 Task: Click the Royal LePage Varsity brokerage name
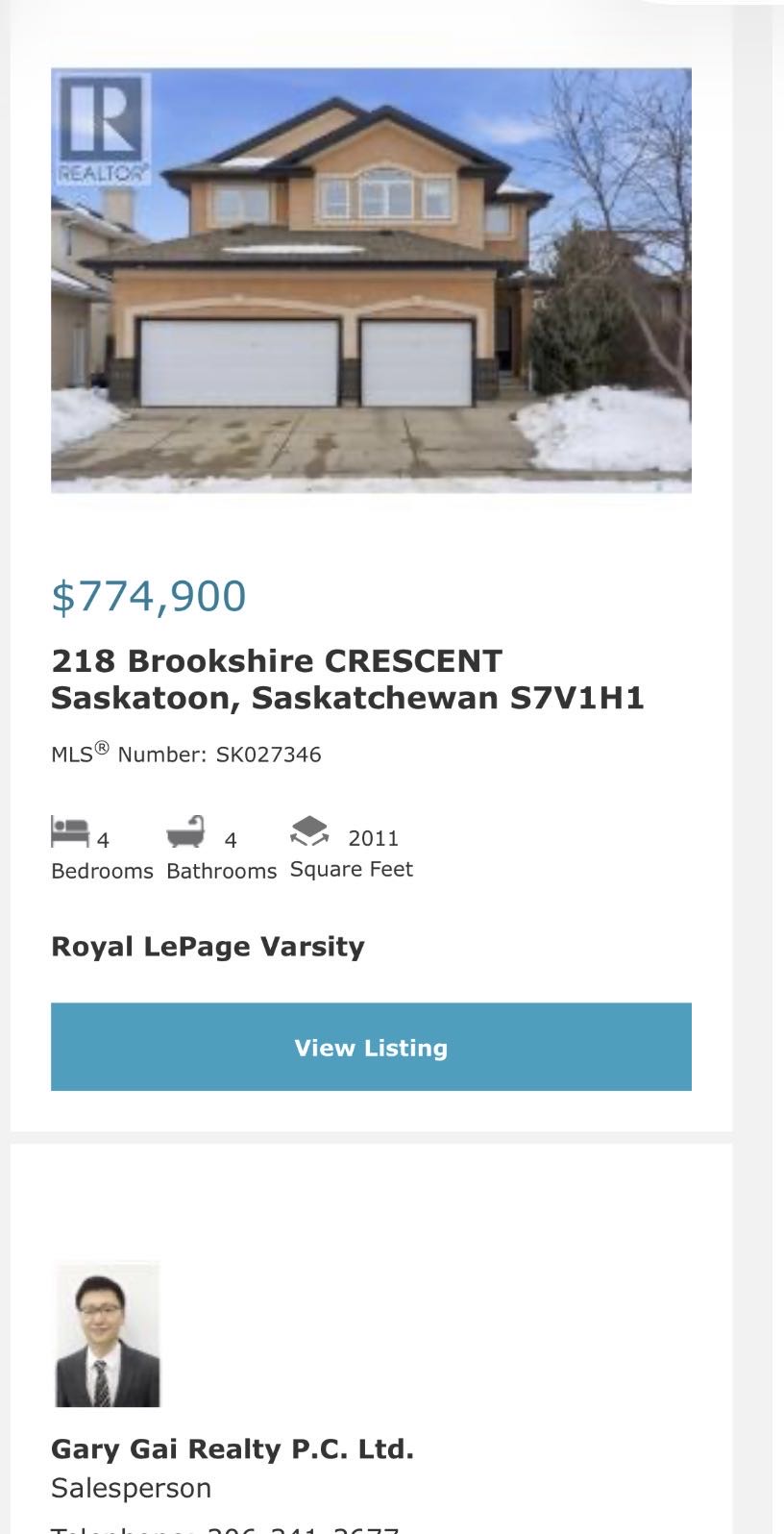pyautogui.click(x=208, y=946)
